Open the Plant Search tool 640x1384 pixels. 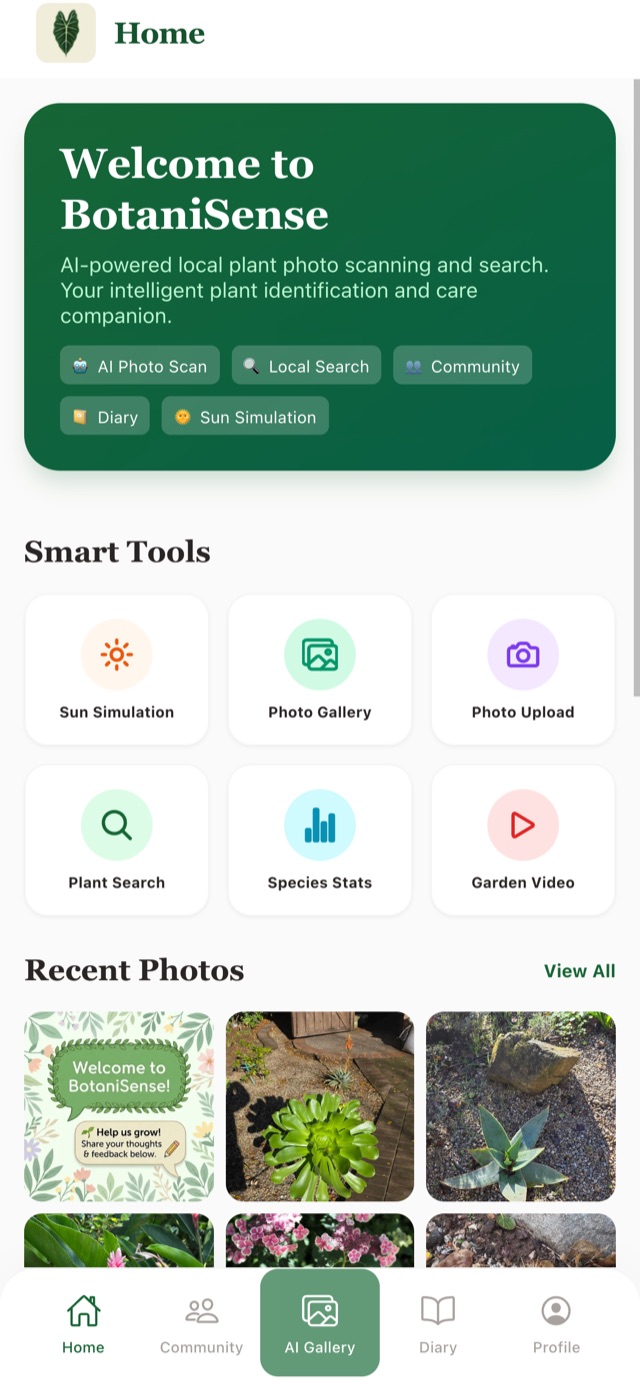point(117,840)
